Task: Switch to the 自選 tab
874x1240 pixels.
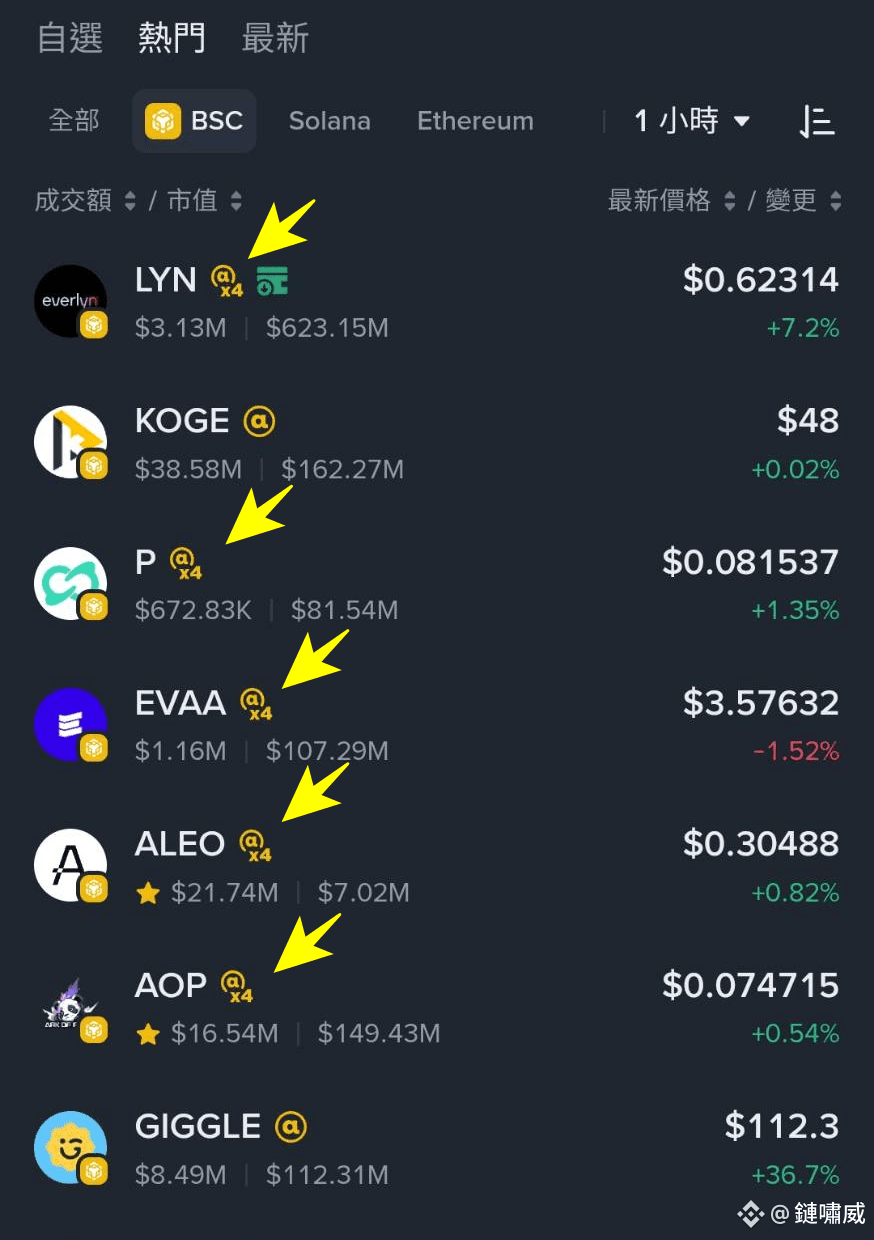Action: point(70,38)
